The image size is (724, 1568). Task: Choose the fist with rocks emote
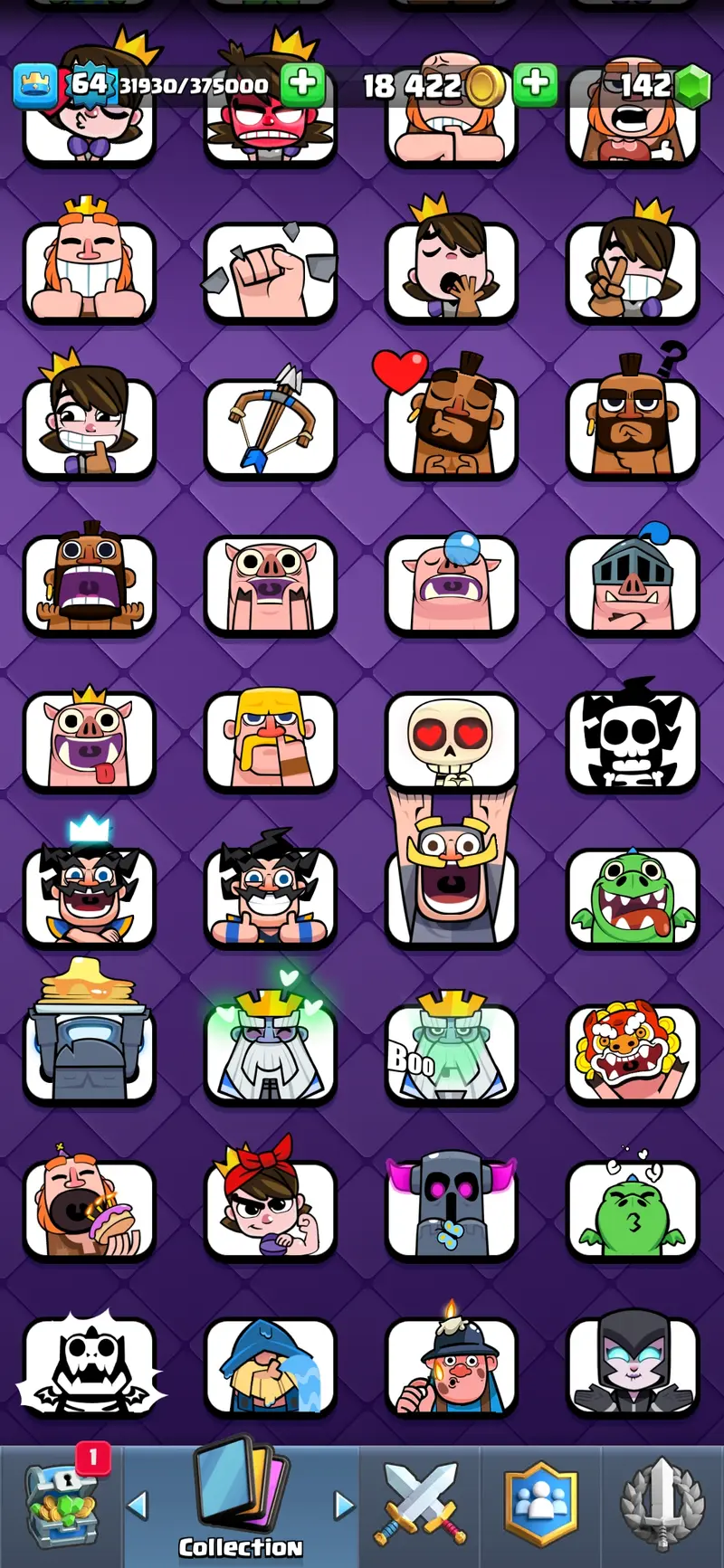(x=270, y=271)
